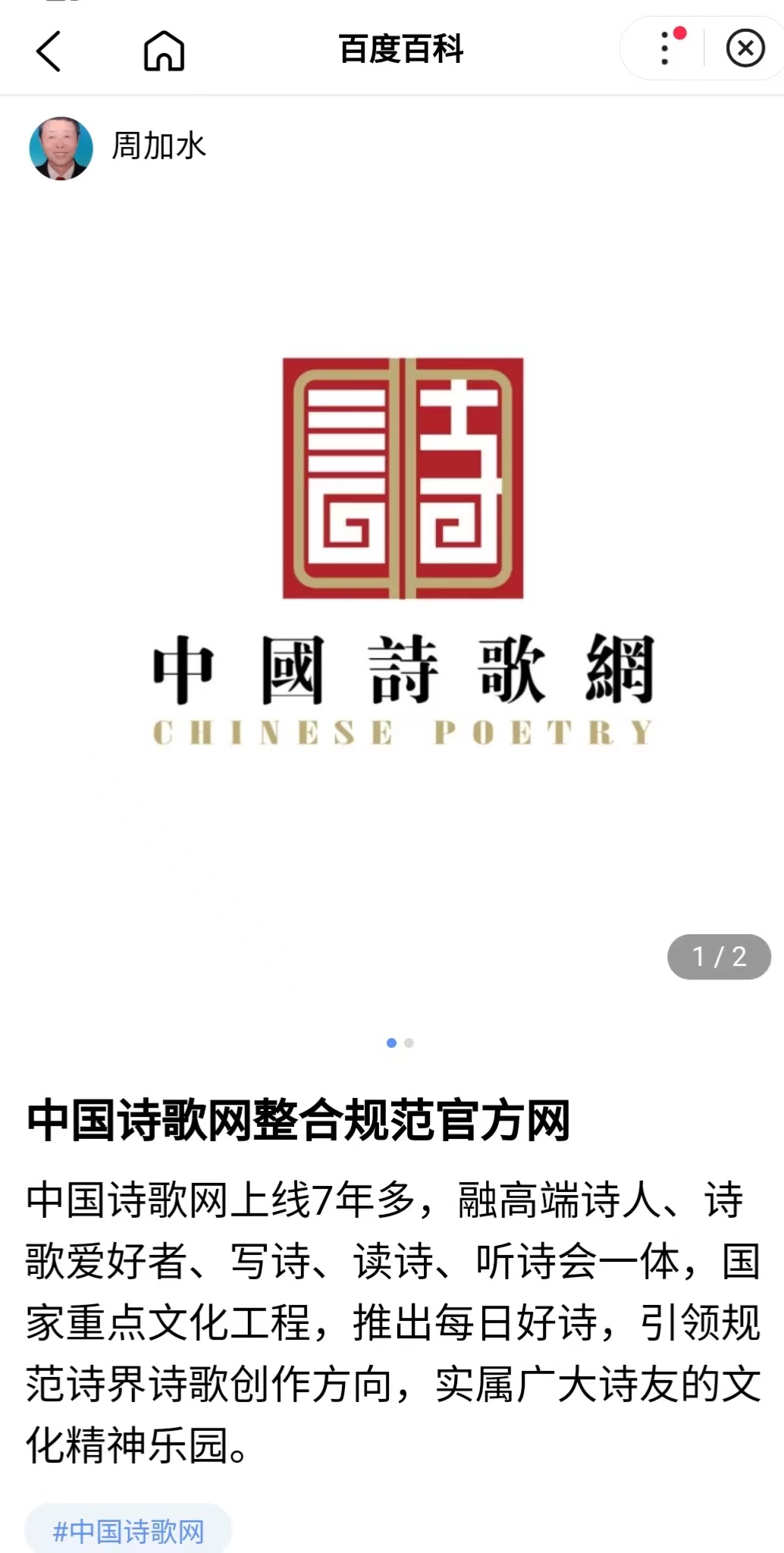Close the mini program with the X
The image size is (784, 1553).
(745, 49)
